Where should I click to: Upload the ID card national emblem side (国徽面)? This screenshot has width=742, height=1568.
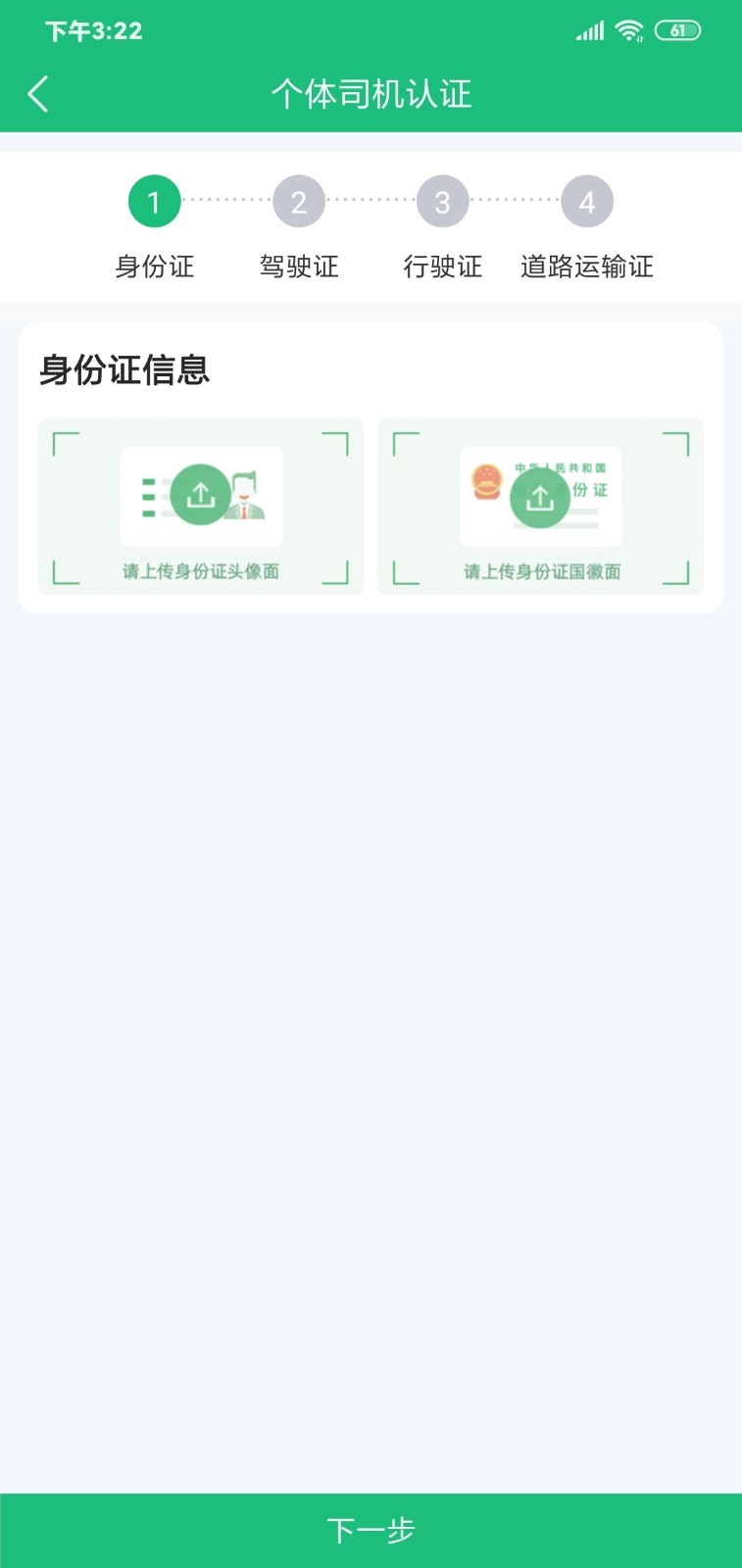pos(540,498)
